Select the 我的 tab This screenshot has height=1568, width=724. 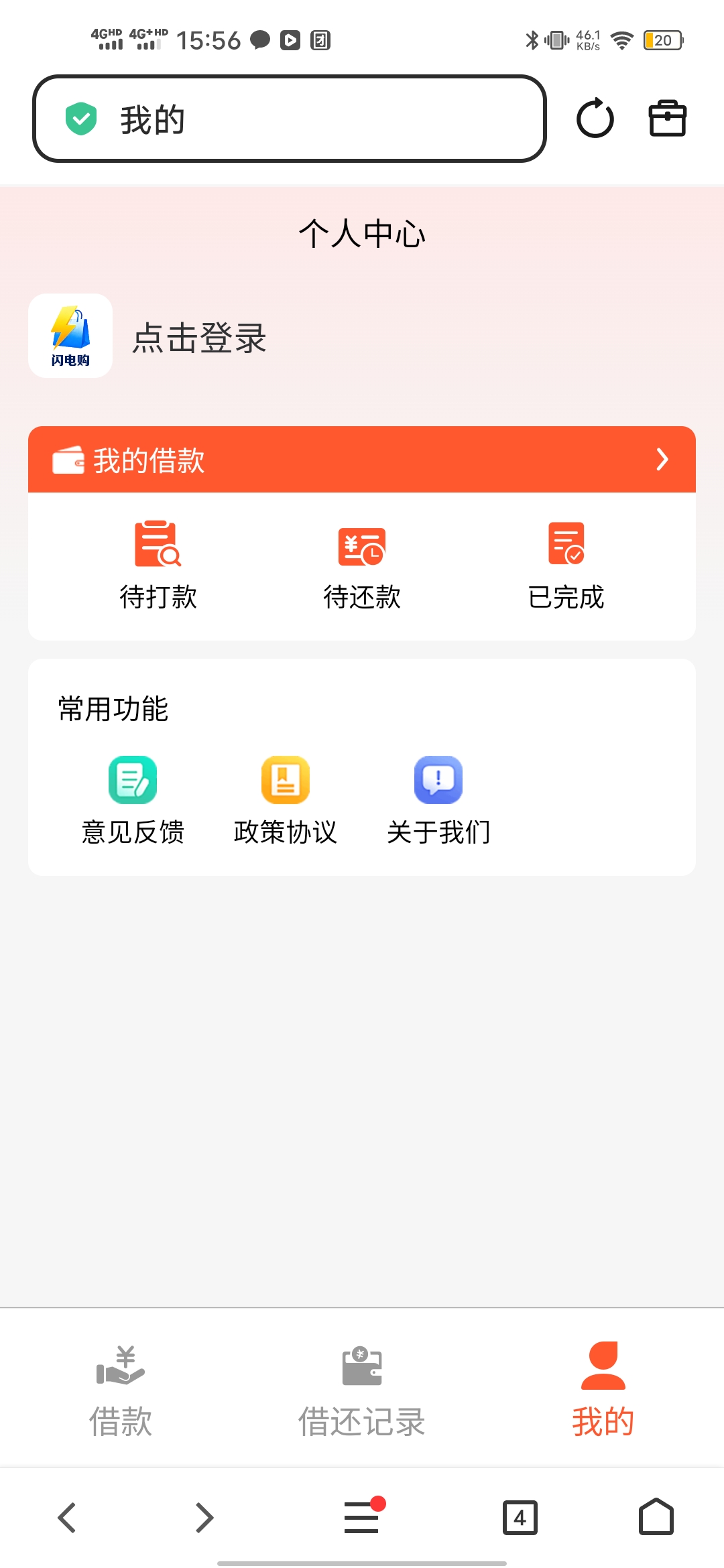[x=603, y=1390]
